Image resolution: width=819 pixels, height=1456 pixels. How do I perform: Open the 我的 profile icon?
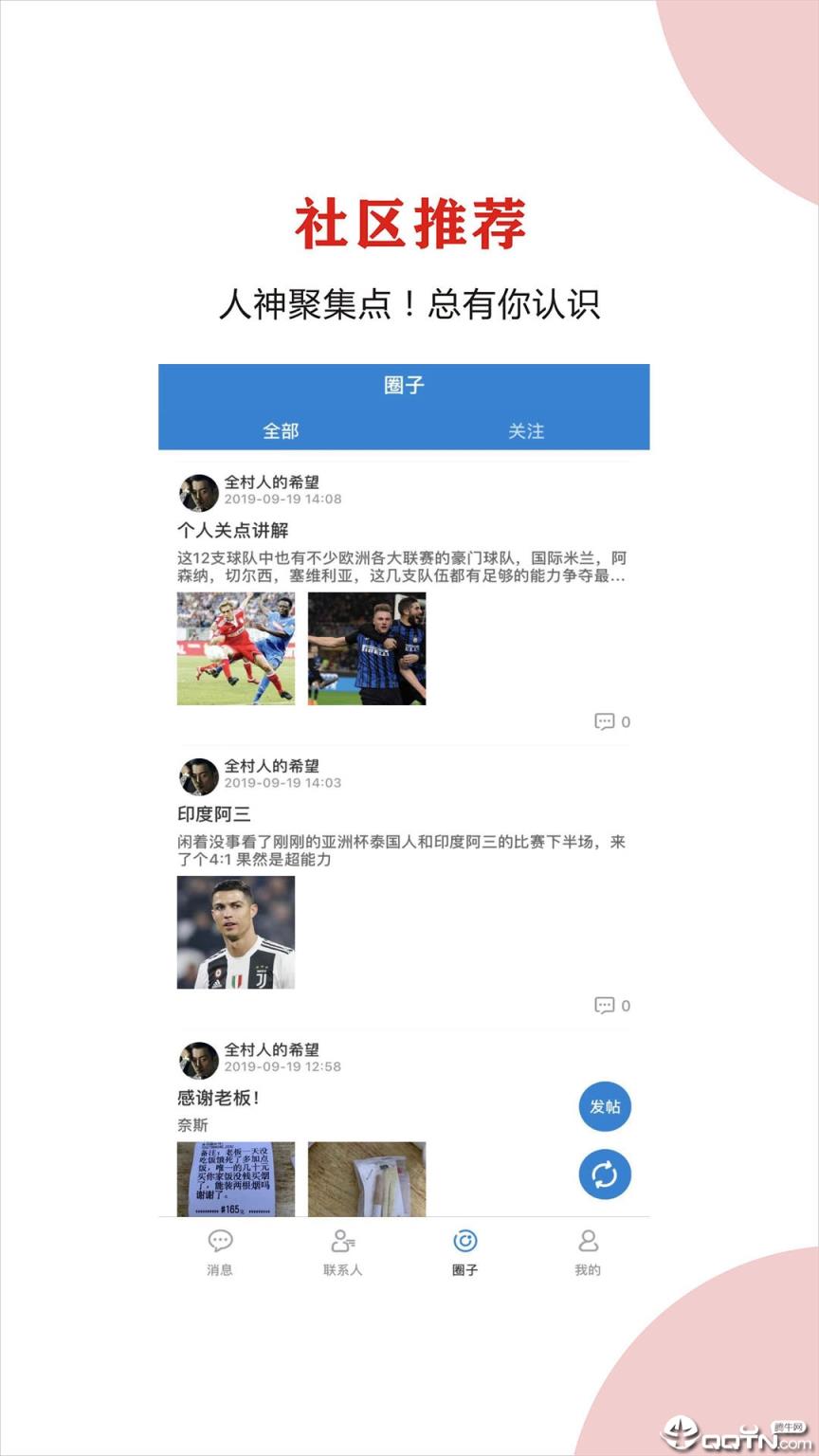point(589,1241)
